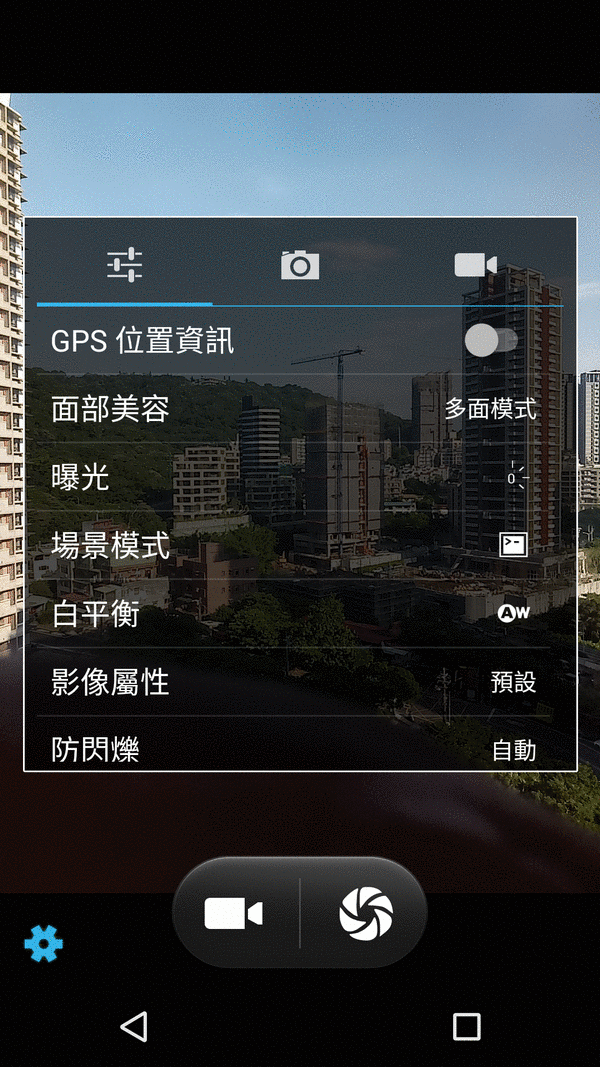Toggle the GPS 位置資訊 switch
600x1067 pixels.
(x=491, y=341)
